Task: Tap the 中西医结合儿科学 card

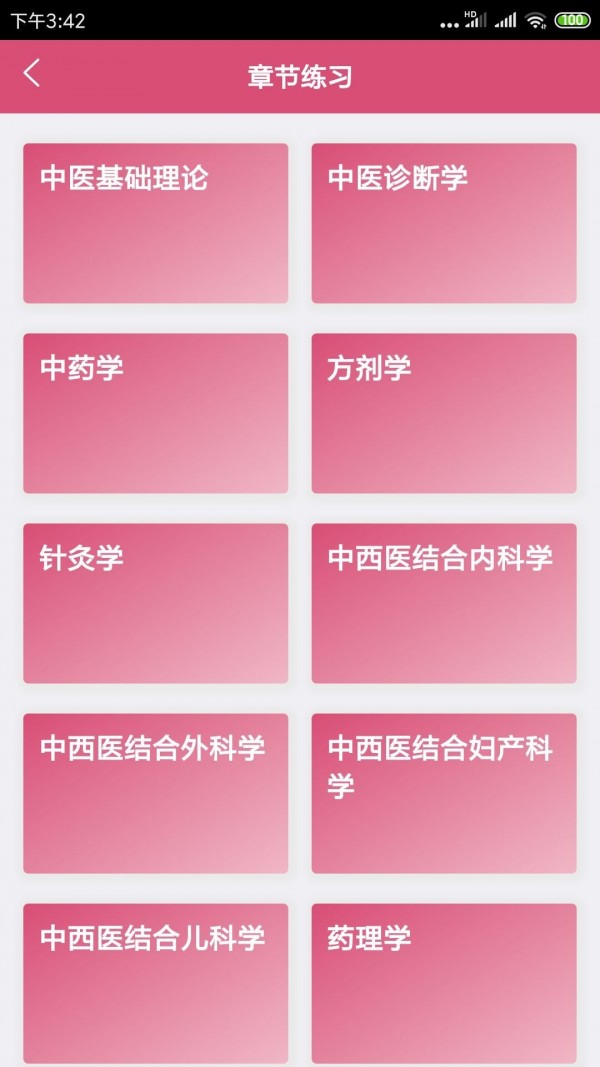Action: click(155, 983)
